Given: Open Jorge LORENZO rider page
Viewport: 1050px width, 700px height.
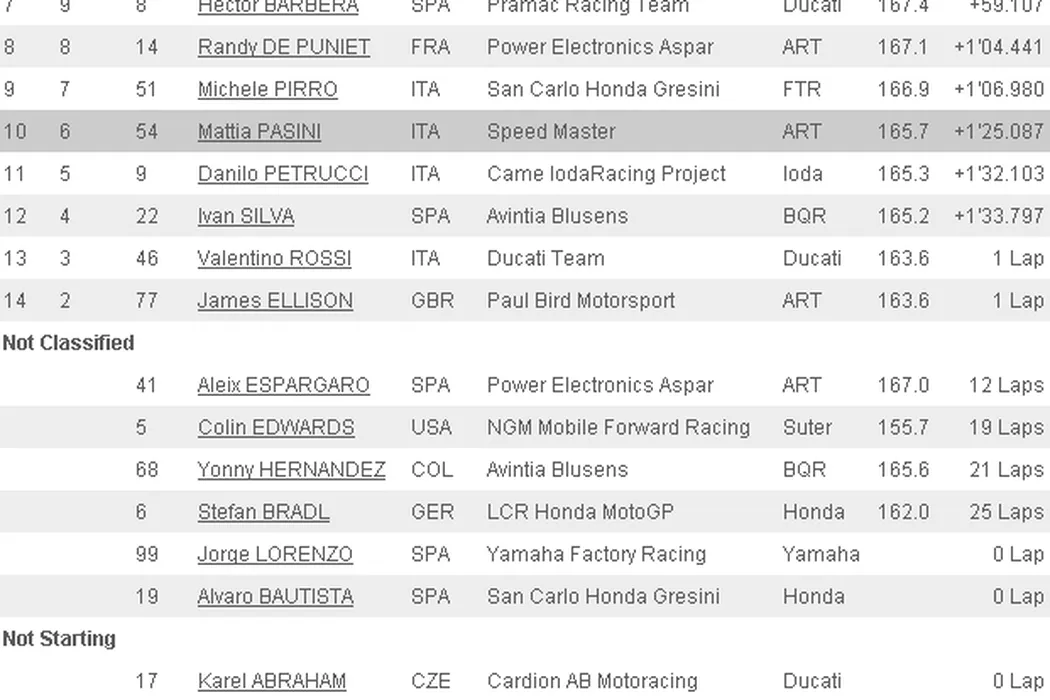Looking at the screenshot, I should pos(274,554).
